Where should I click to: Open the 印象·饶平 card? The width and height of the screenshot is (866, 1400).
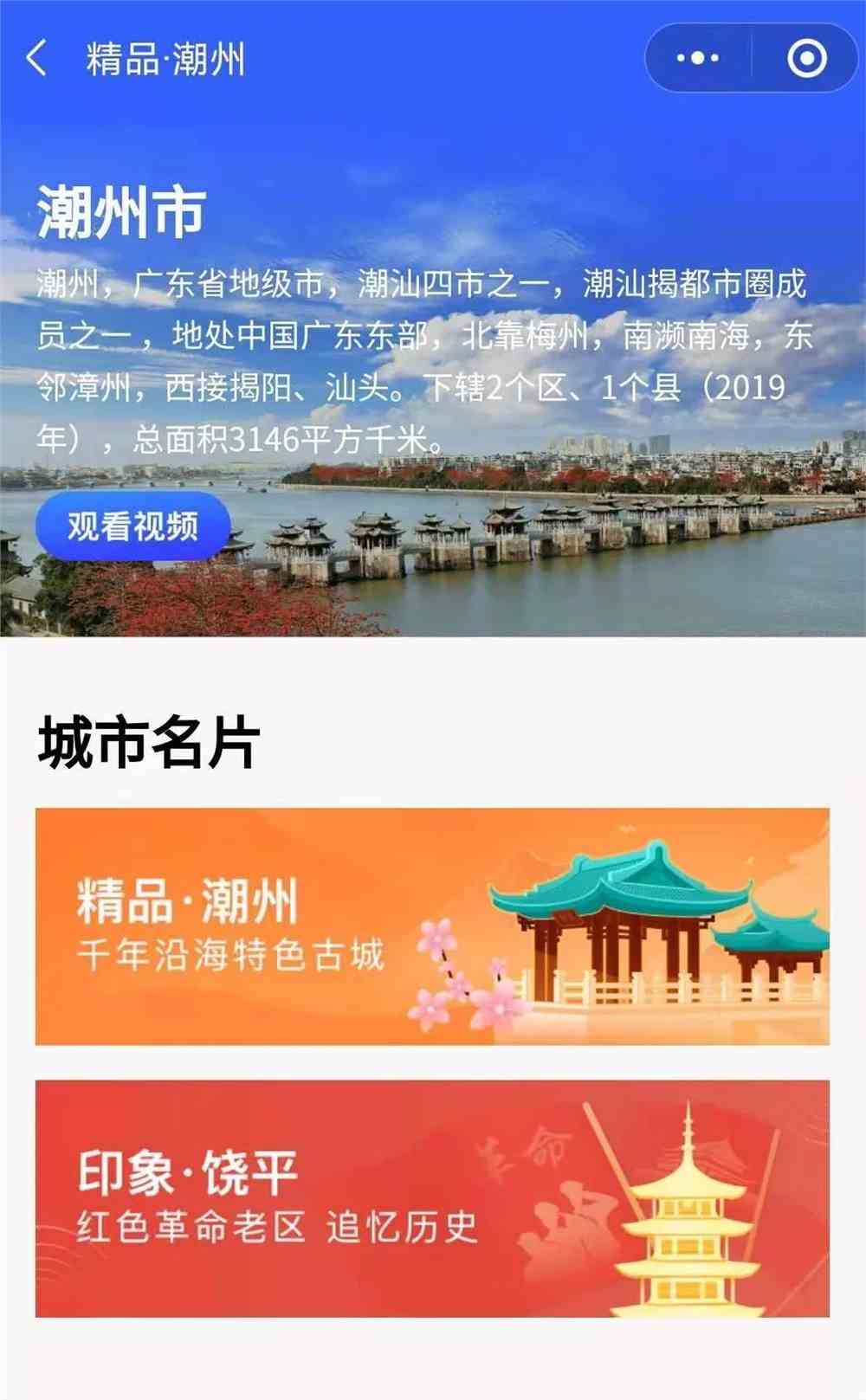432,1198
